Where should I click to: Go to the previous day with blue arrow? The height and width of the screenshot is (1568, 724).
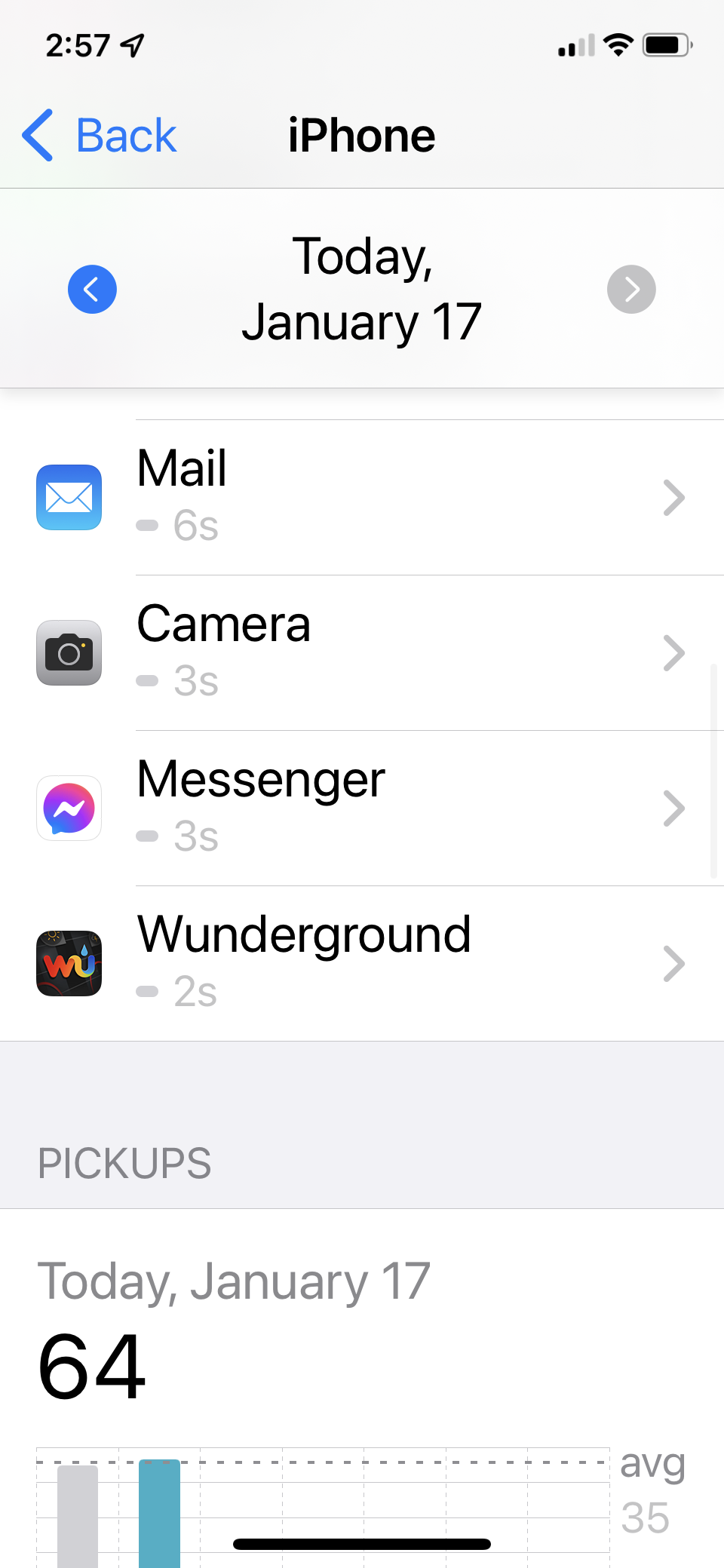click(92, 289)
